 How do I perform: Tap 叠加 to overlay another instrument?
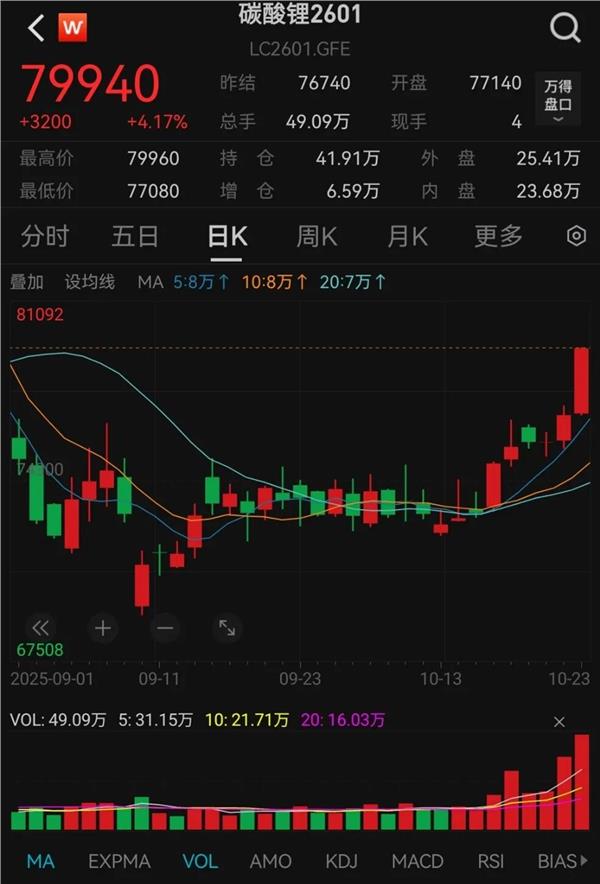pyautogui.click(x=27, y=282)
